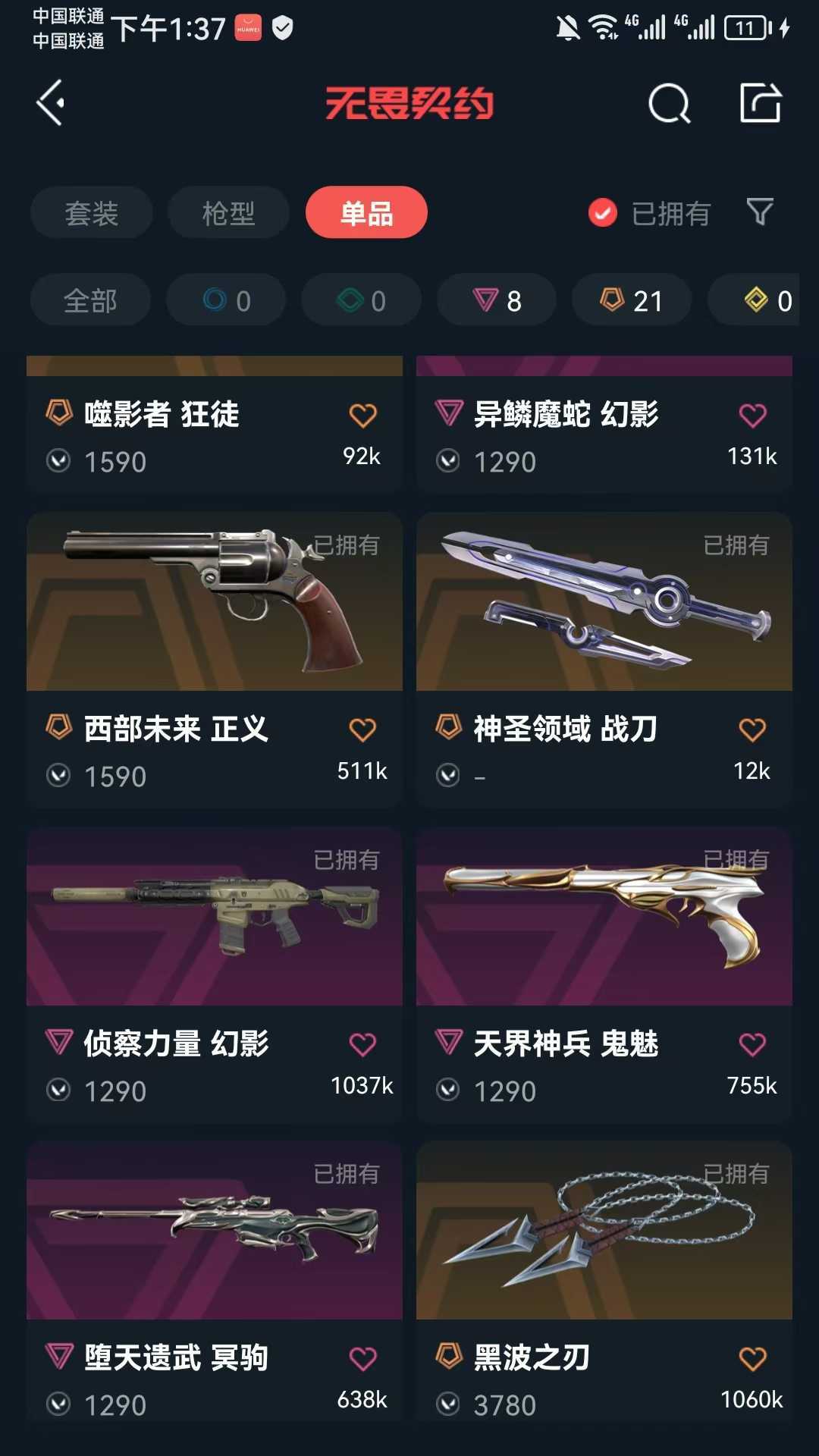This screenshot has width=819, height=1456.
Task: Filter by the pink tier chip showing 8
Action: 497,300
